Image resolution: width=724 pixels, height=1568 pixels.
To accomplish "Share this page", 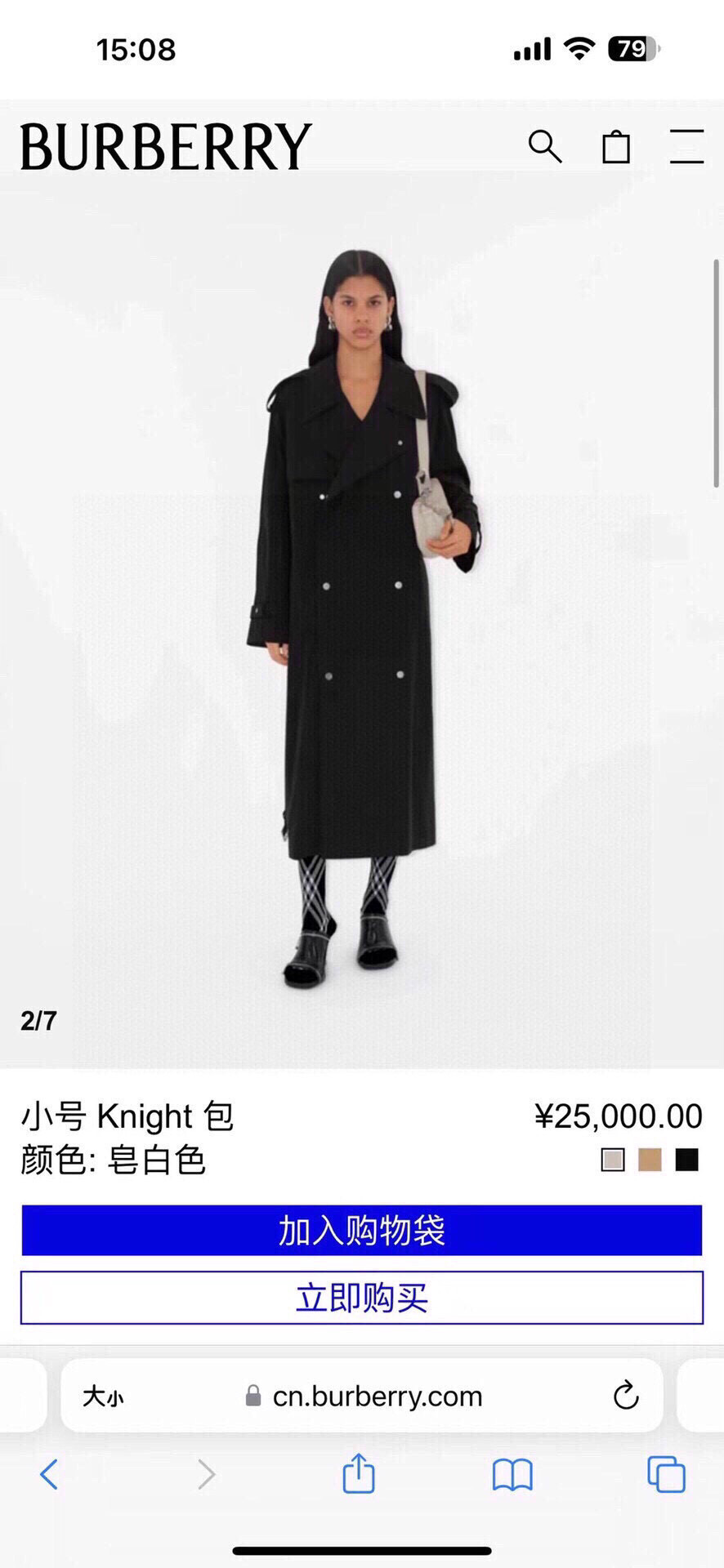I will coord(359,1474).
